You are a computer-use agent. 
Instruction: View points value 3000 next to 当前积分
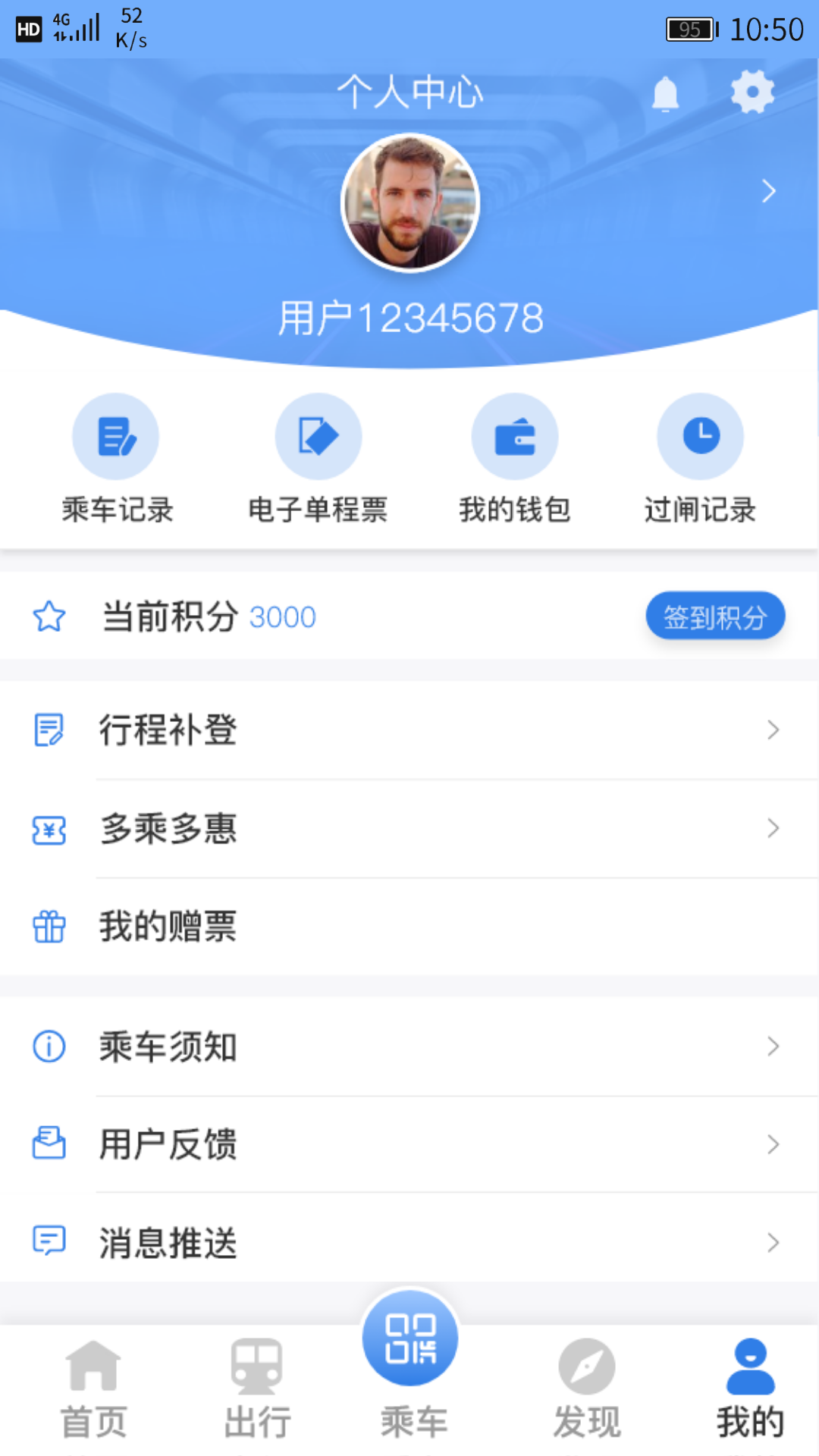click(282, 617)
